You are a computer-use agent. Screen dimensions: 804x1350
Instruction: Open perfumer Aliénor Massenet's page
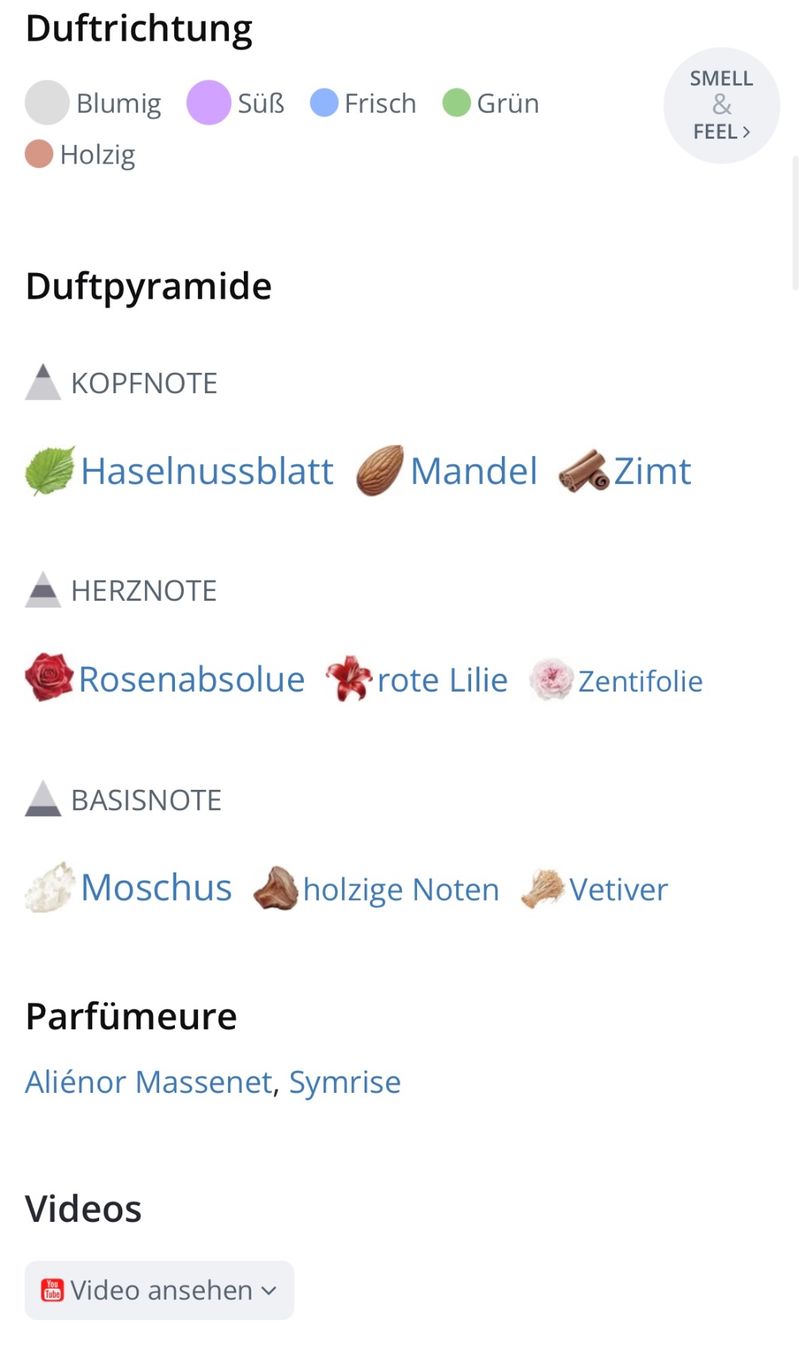click(x=149, y=1082)
